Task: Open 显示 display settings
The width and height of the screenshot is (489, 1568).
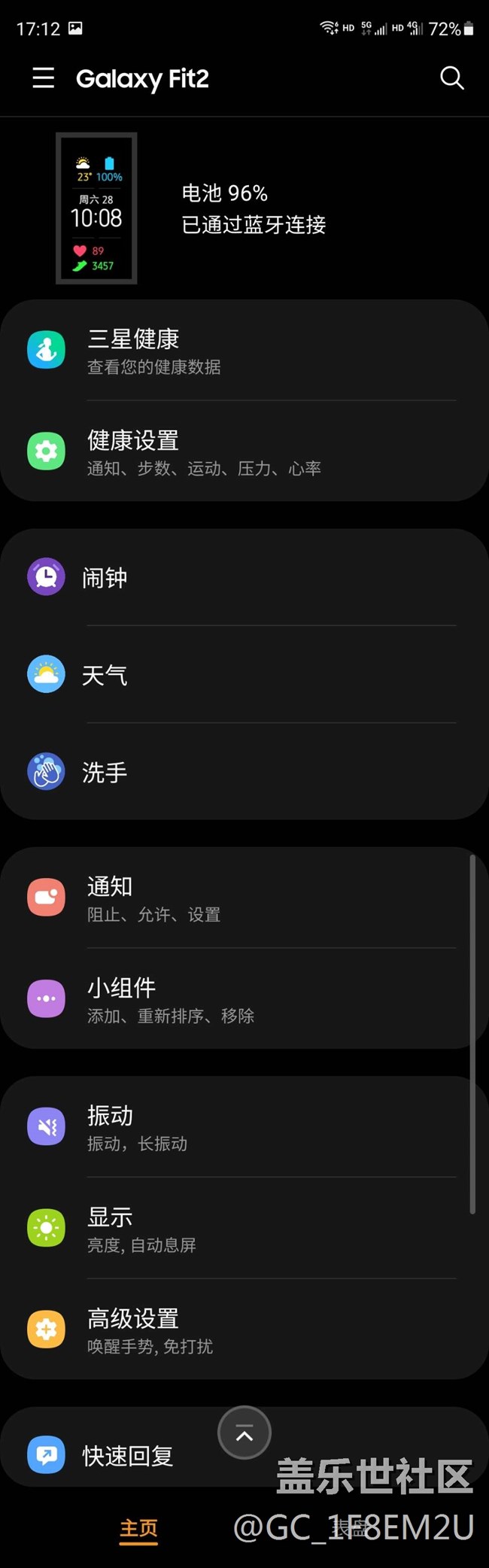Action: tap(244, 1228)
